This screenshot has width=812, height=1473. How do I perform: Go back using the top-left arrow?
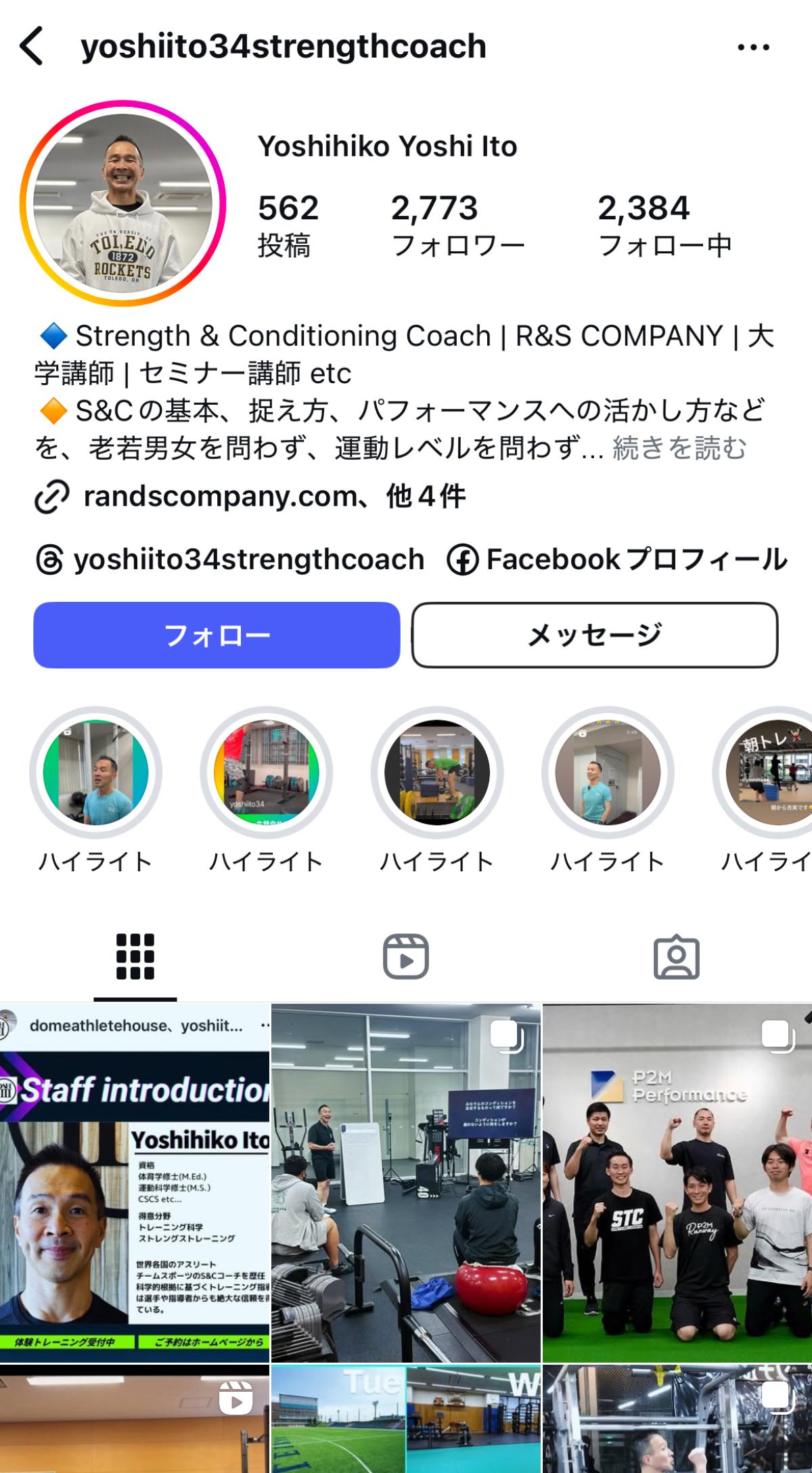(32, 46)
